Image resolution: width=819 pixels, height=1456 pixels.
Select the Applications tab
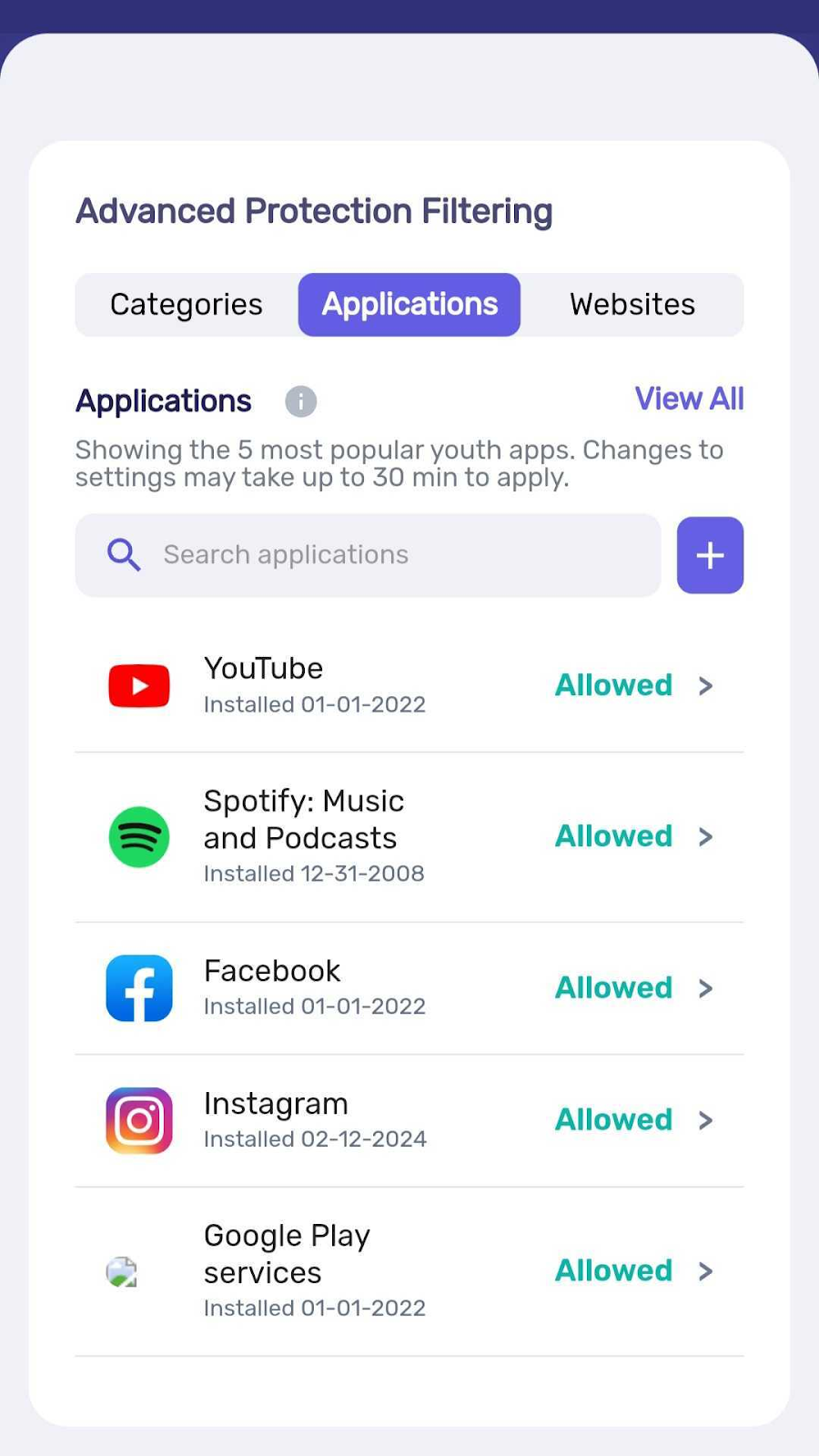point(409,305)
